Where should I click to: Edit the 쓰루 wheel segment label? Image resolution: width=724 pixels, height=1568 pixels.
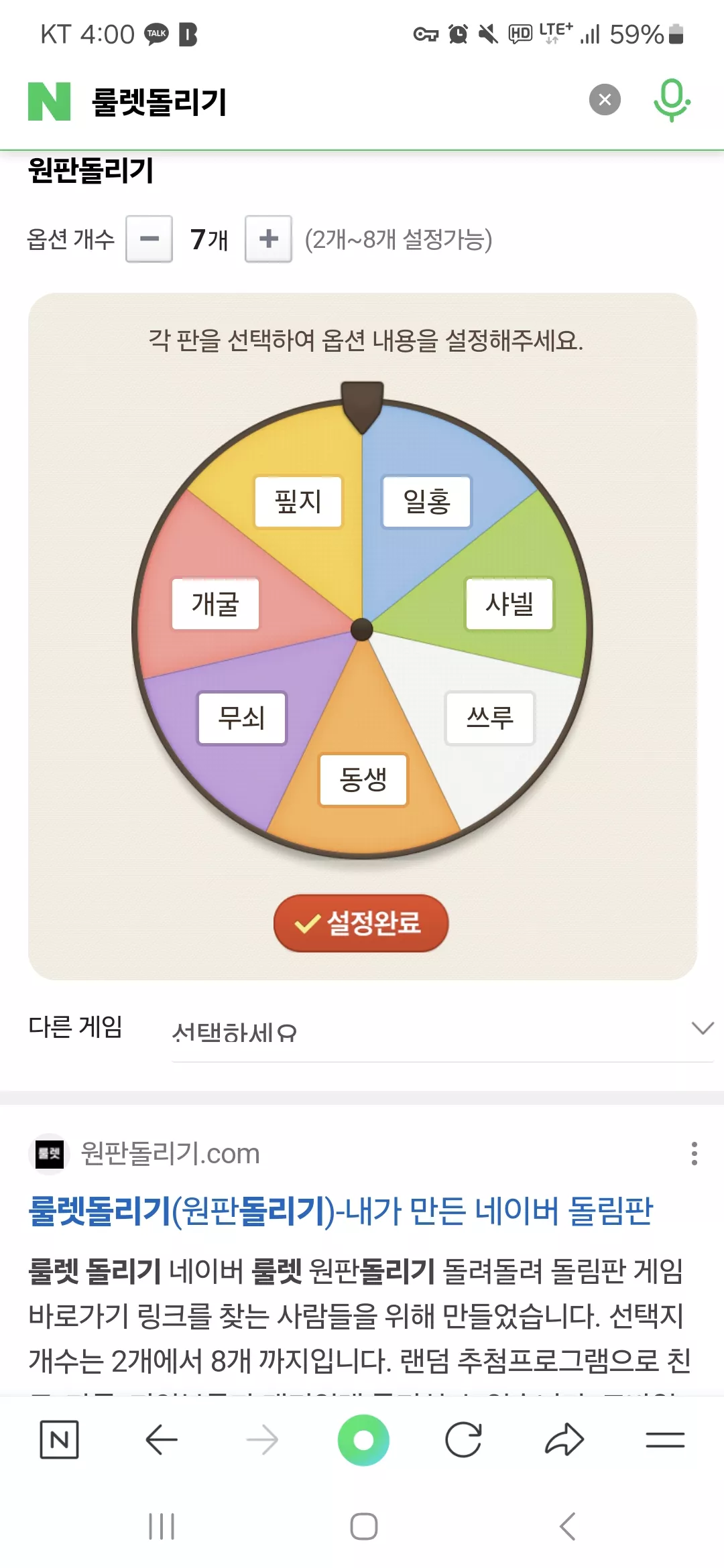pos(490,718)
